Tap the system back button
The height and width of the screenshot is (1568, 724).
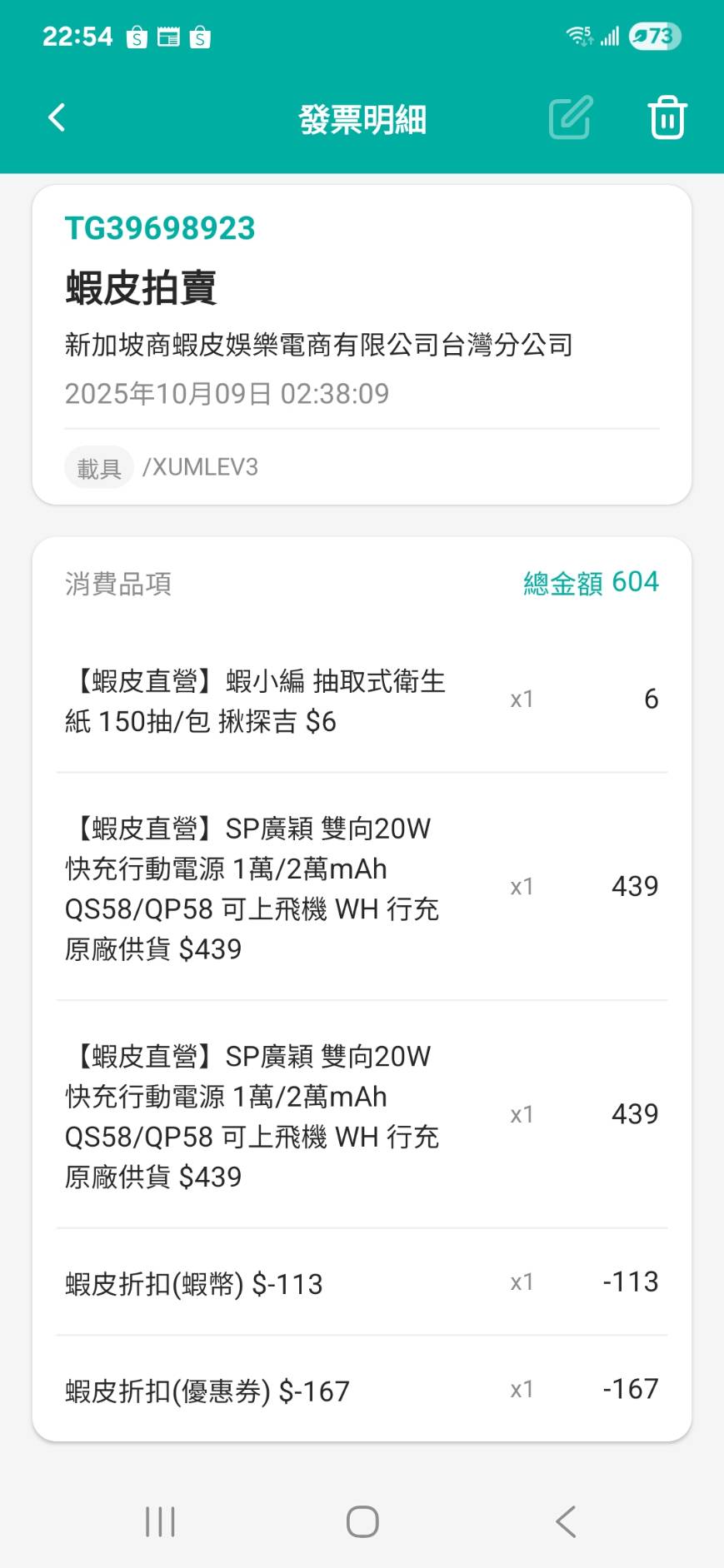tap(566, 1521)
